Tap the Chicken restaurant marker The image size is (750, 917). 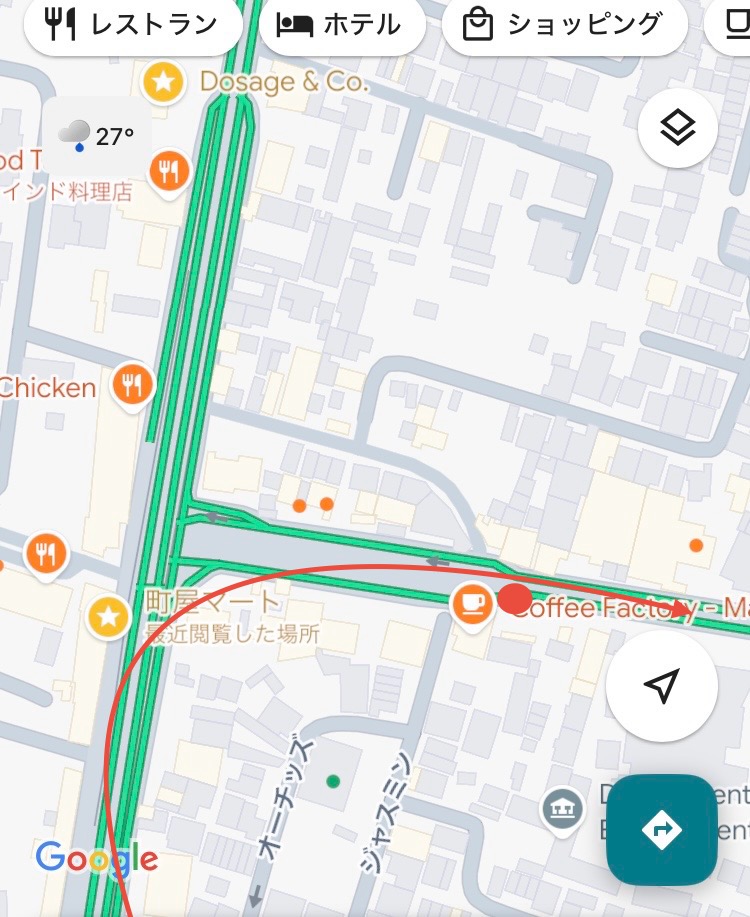(132, 385)
